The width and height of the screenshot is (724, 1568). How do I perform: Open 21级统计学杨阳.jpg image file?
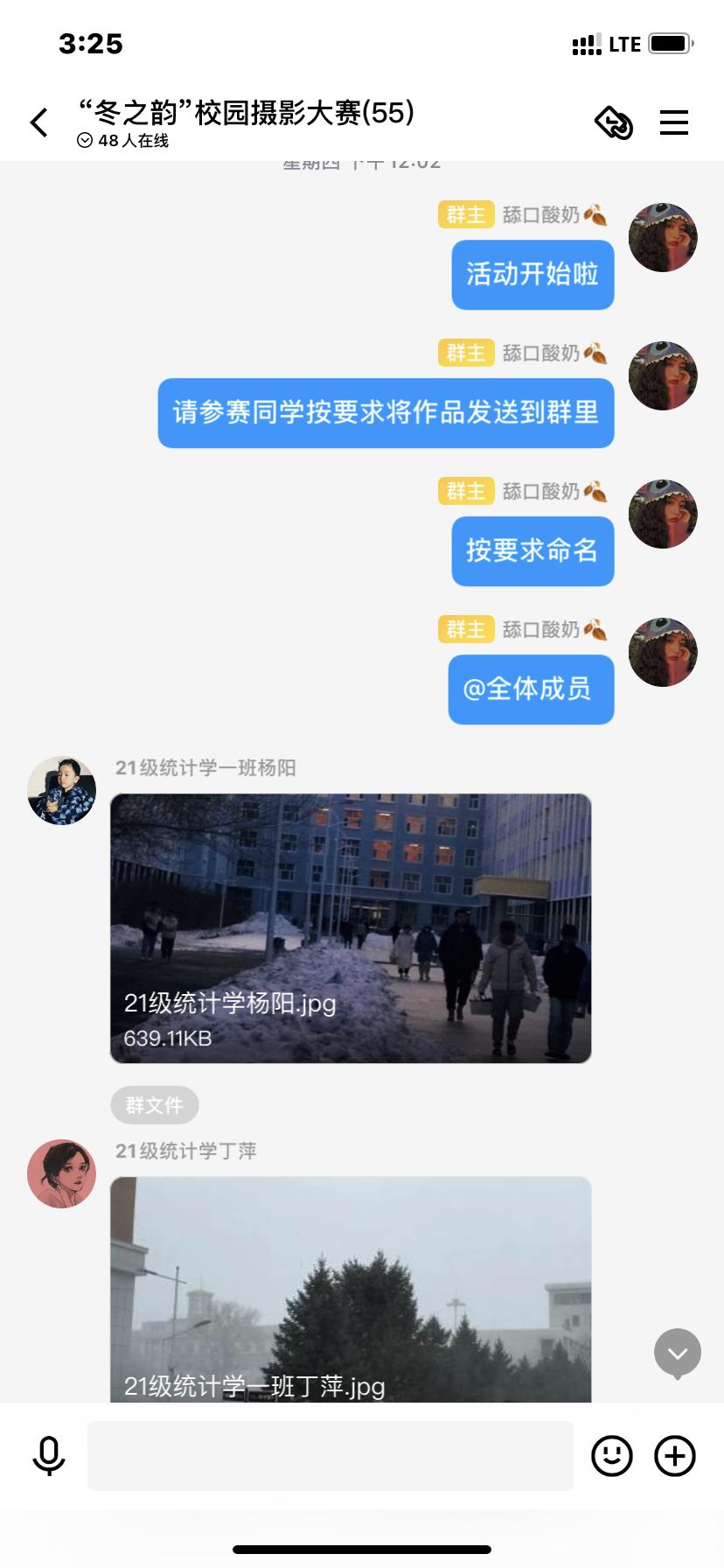point(351,928)
